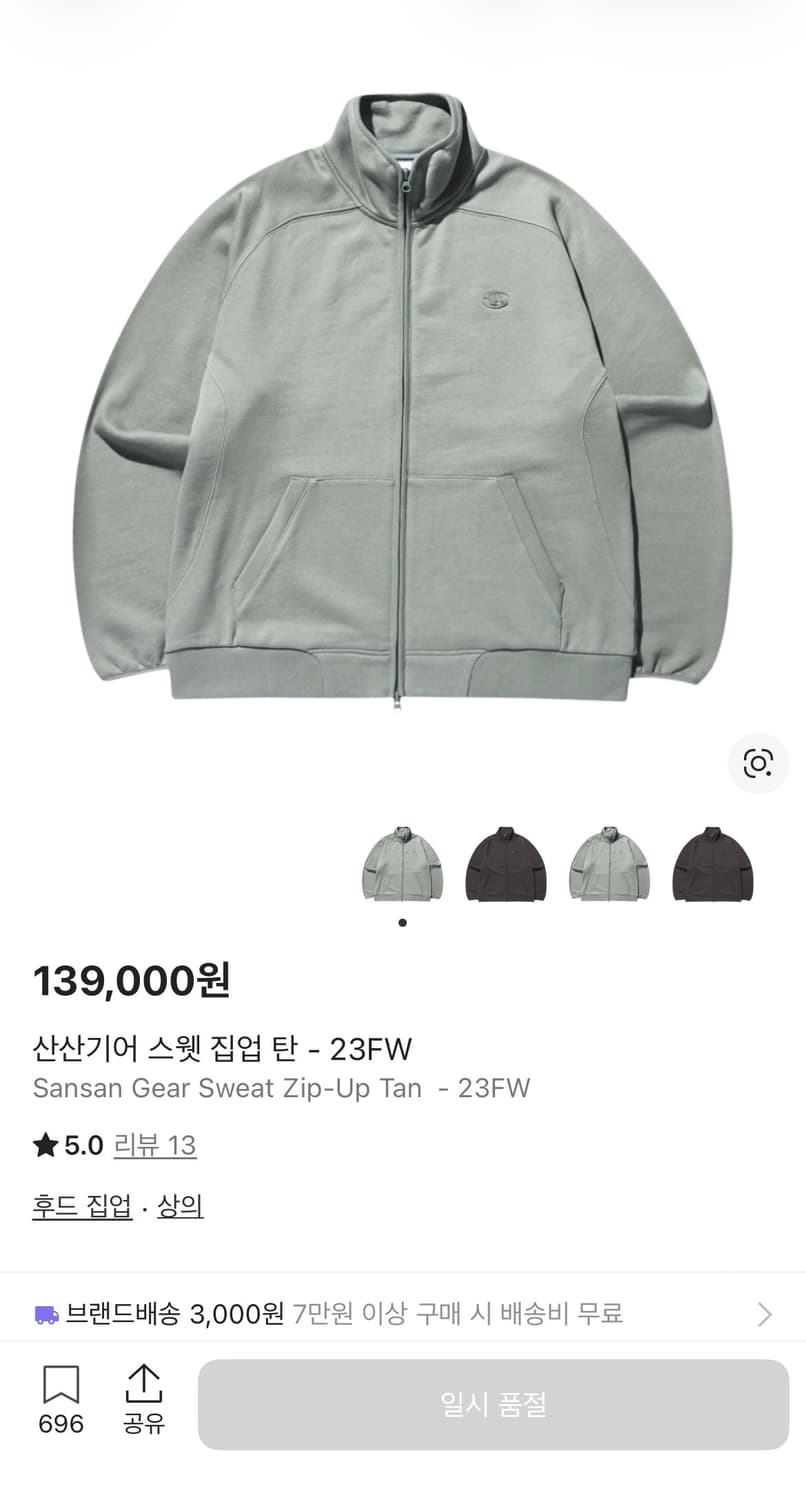Toggle the bookmark to save this product
The height and width of the screenshot is (1500, 806).
(61, 1385)
